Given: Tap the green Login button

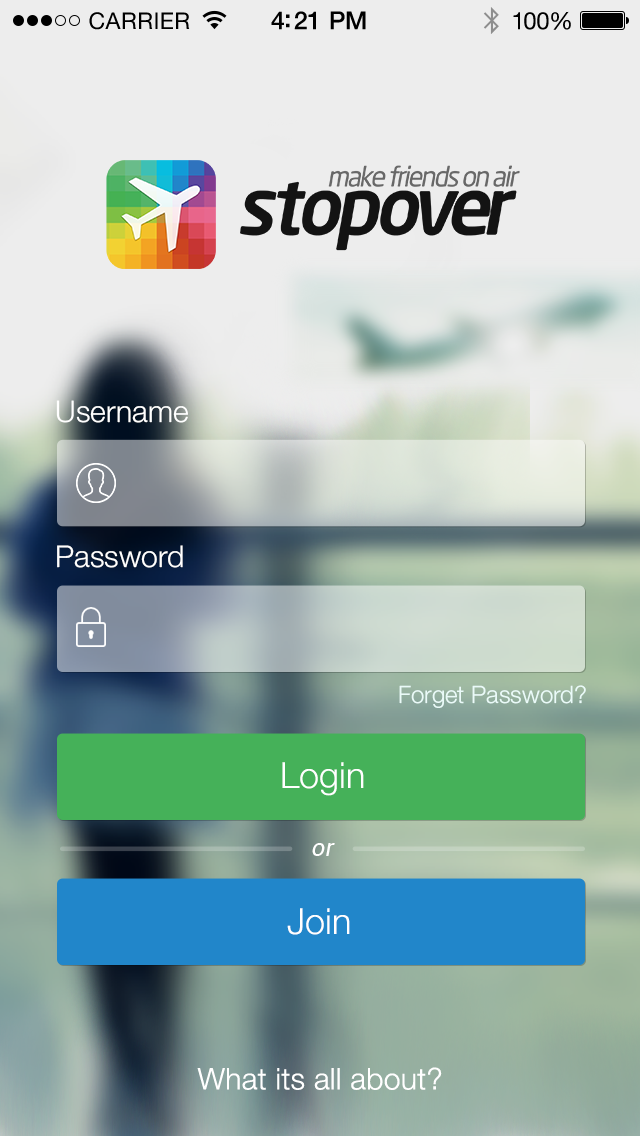Looking at the screenshot, I should [x=320, y=777].
